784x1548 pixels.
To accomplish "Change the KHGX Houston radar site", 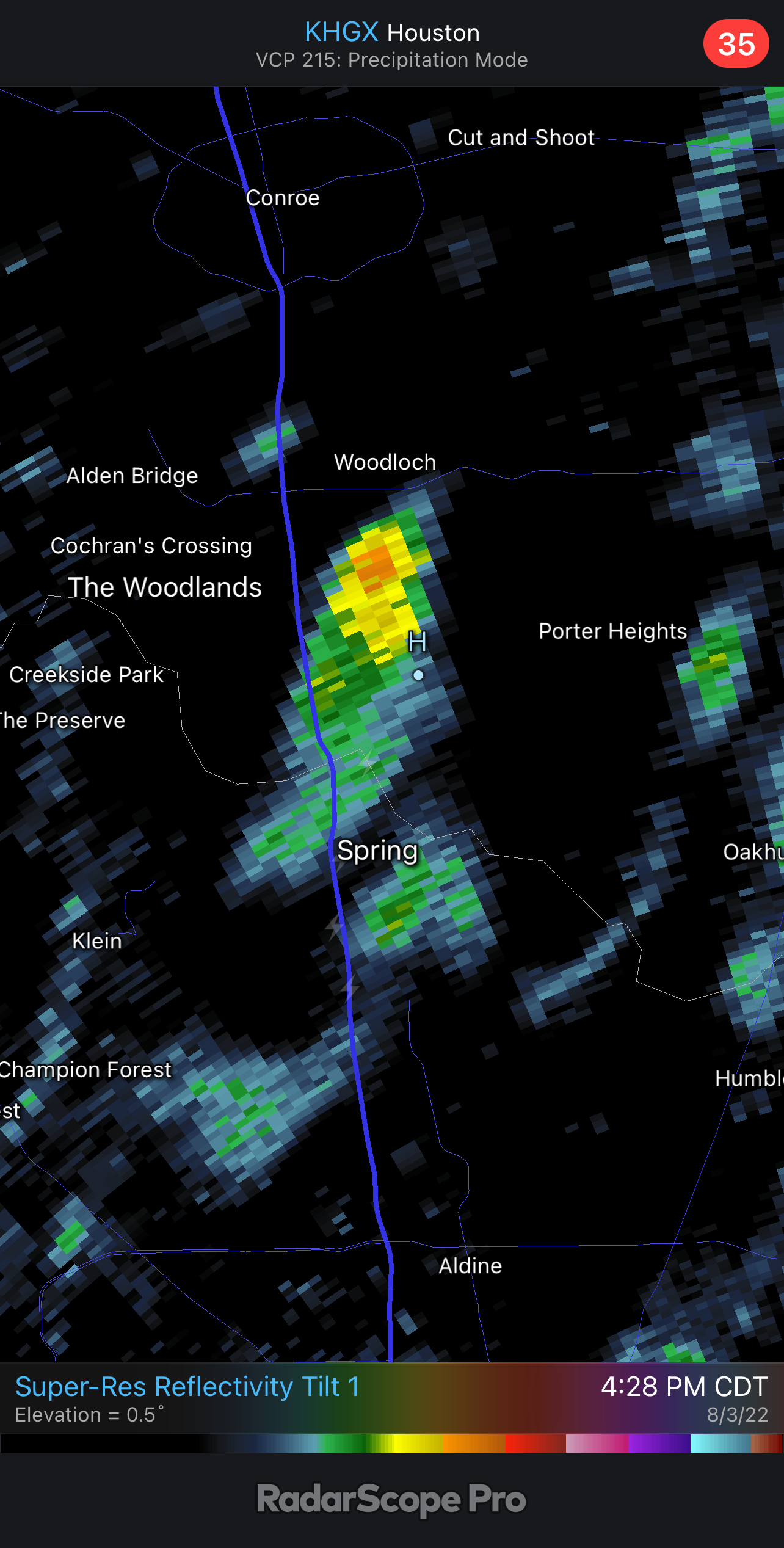I will pyautogui.click(x=391, y=33).
